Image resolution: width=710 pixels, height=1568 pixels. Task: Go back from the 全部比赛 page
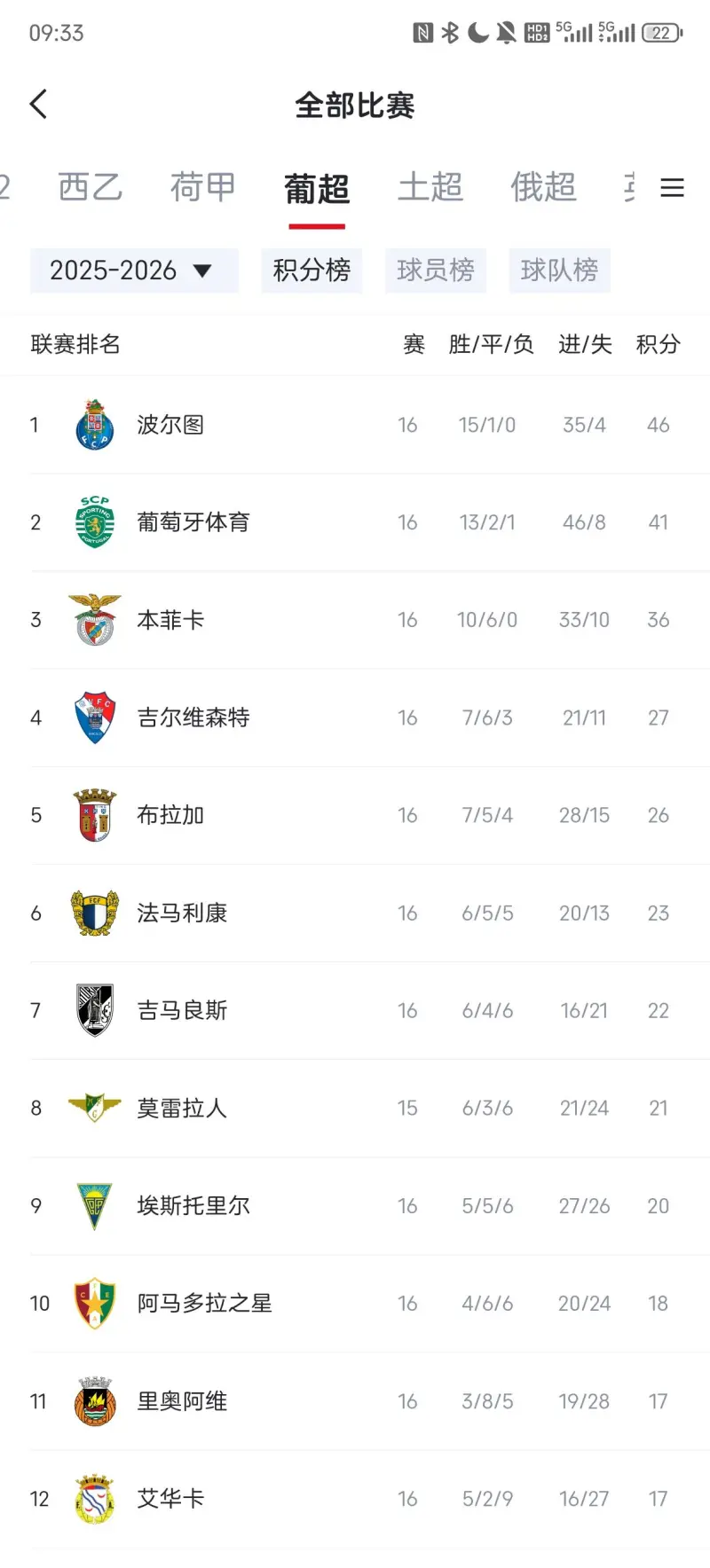(38, 105)
